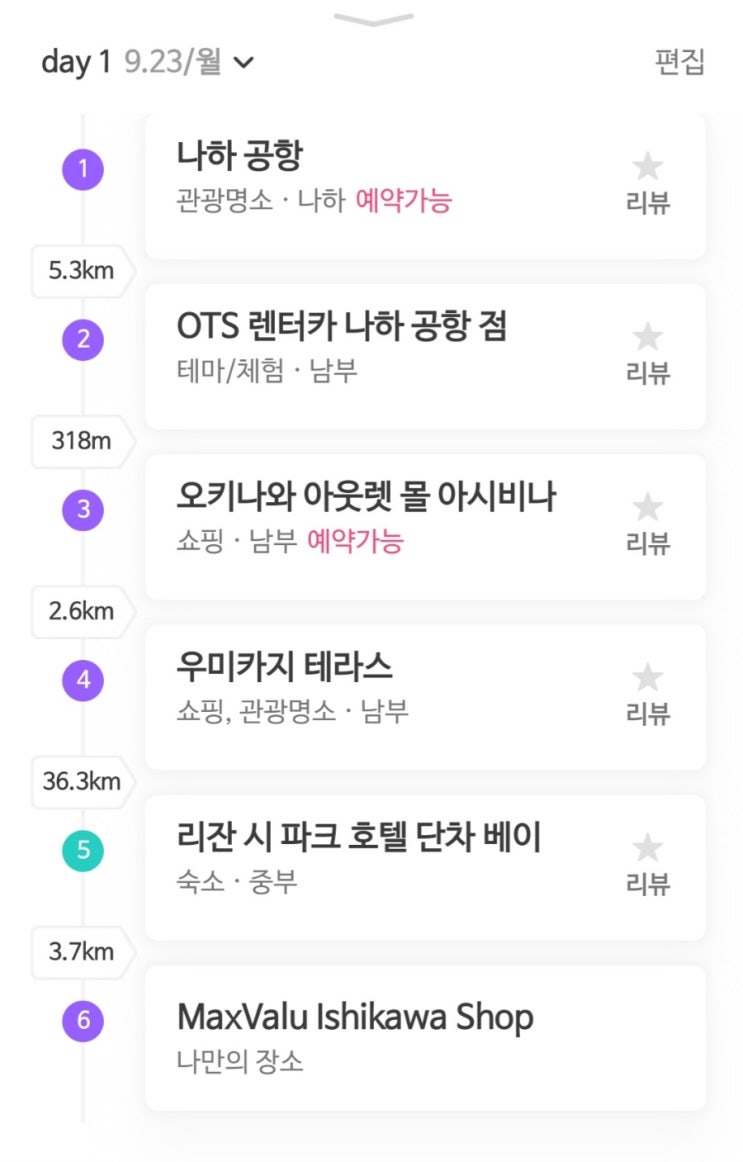
Task: Tap 편집 to edit the itinerary
Action: (x=679, y=62)
